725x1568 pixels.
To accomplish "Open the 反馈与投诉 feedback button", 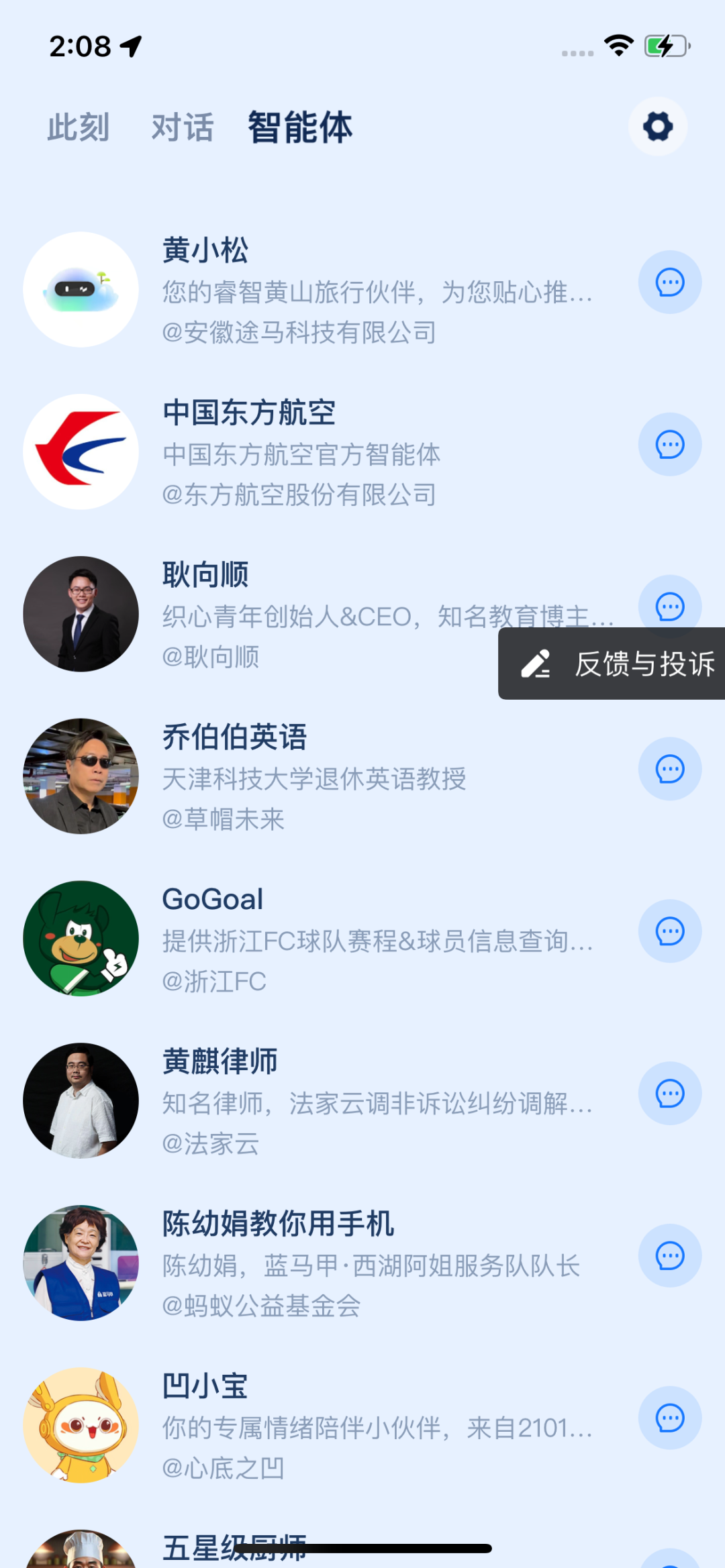I will pyautogui.click(x=616, y=664).
